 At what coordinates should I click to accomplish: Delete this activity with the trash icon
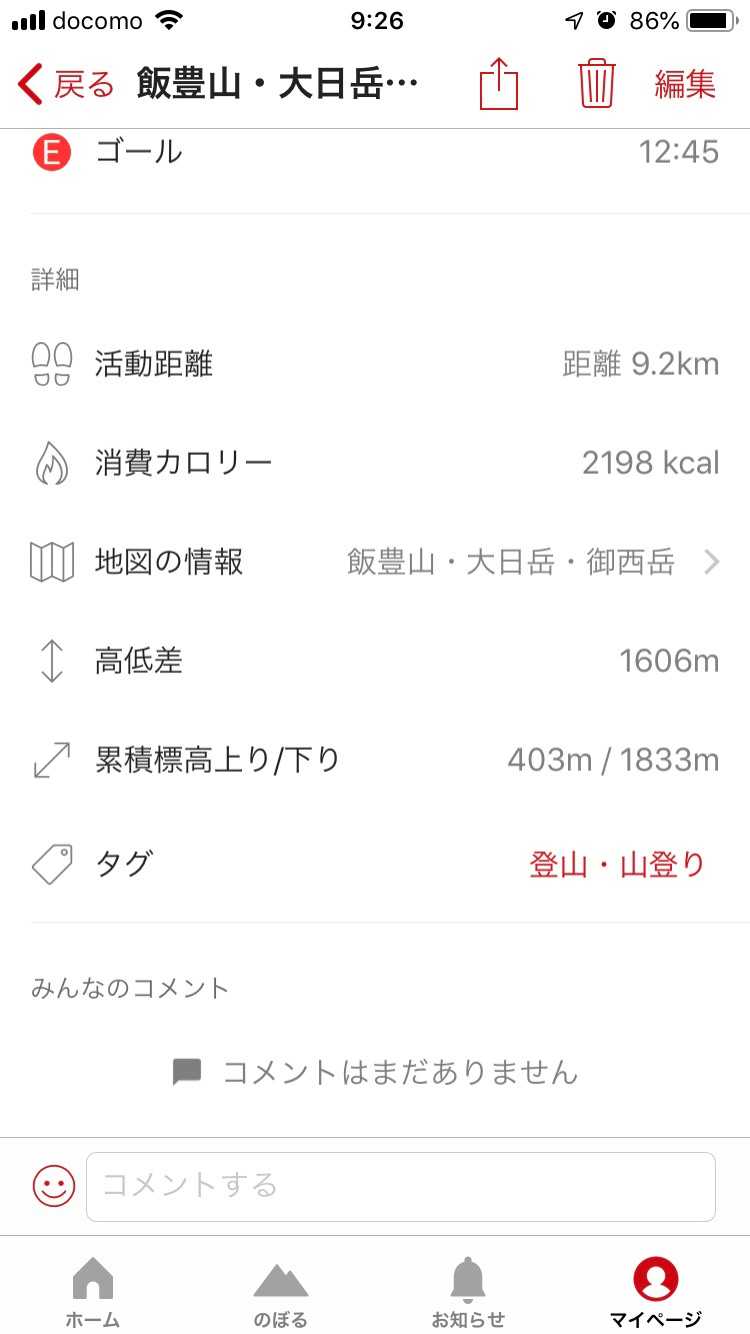[x=597, y=84]
